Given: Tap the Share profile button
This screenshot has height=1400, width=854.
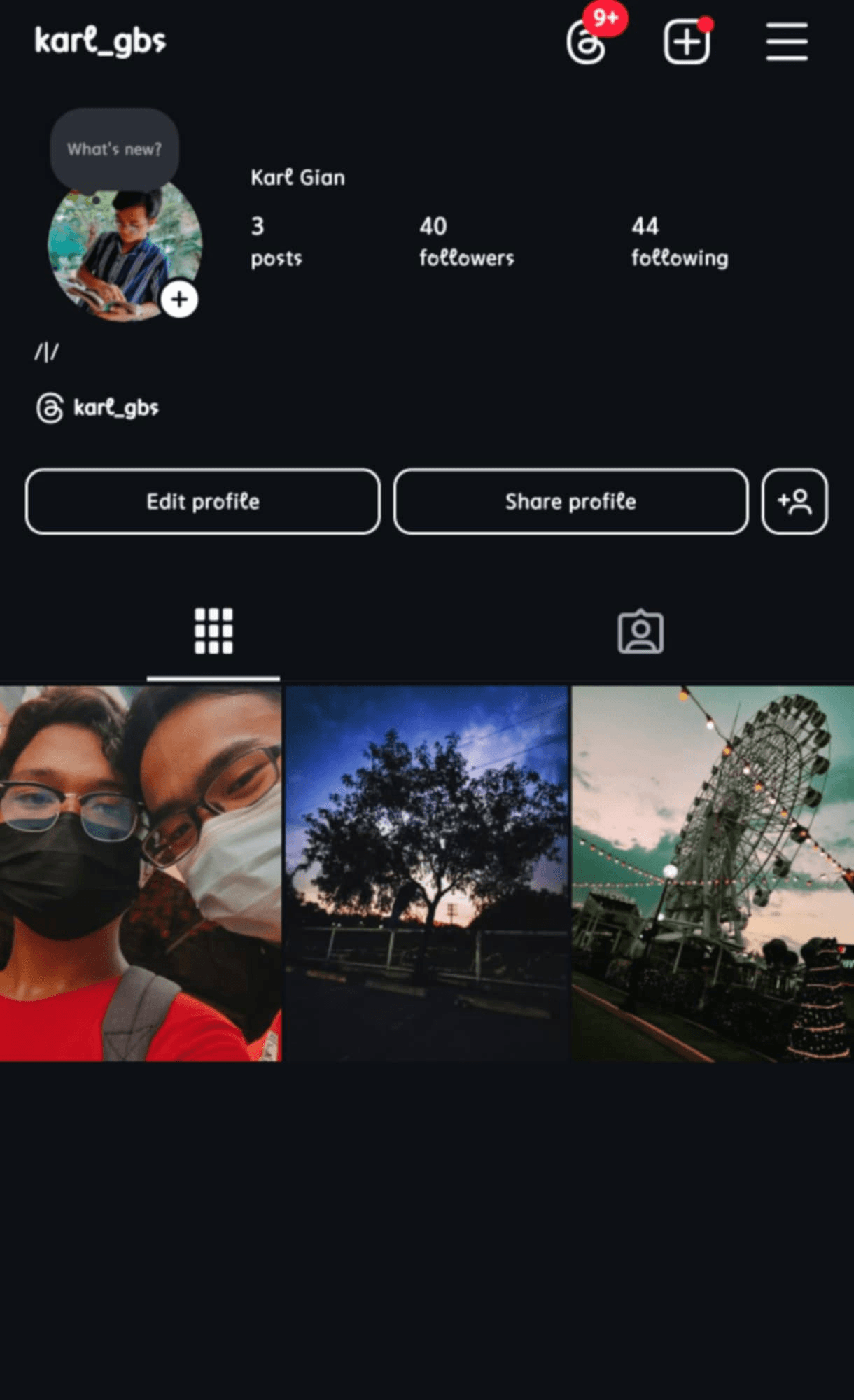Looking at the screenshot, I should (570, 501).
